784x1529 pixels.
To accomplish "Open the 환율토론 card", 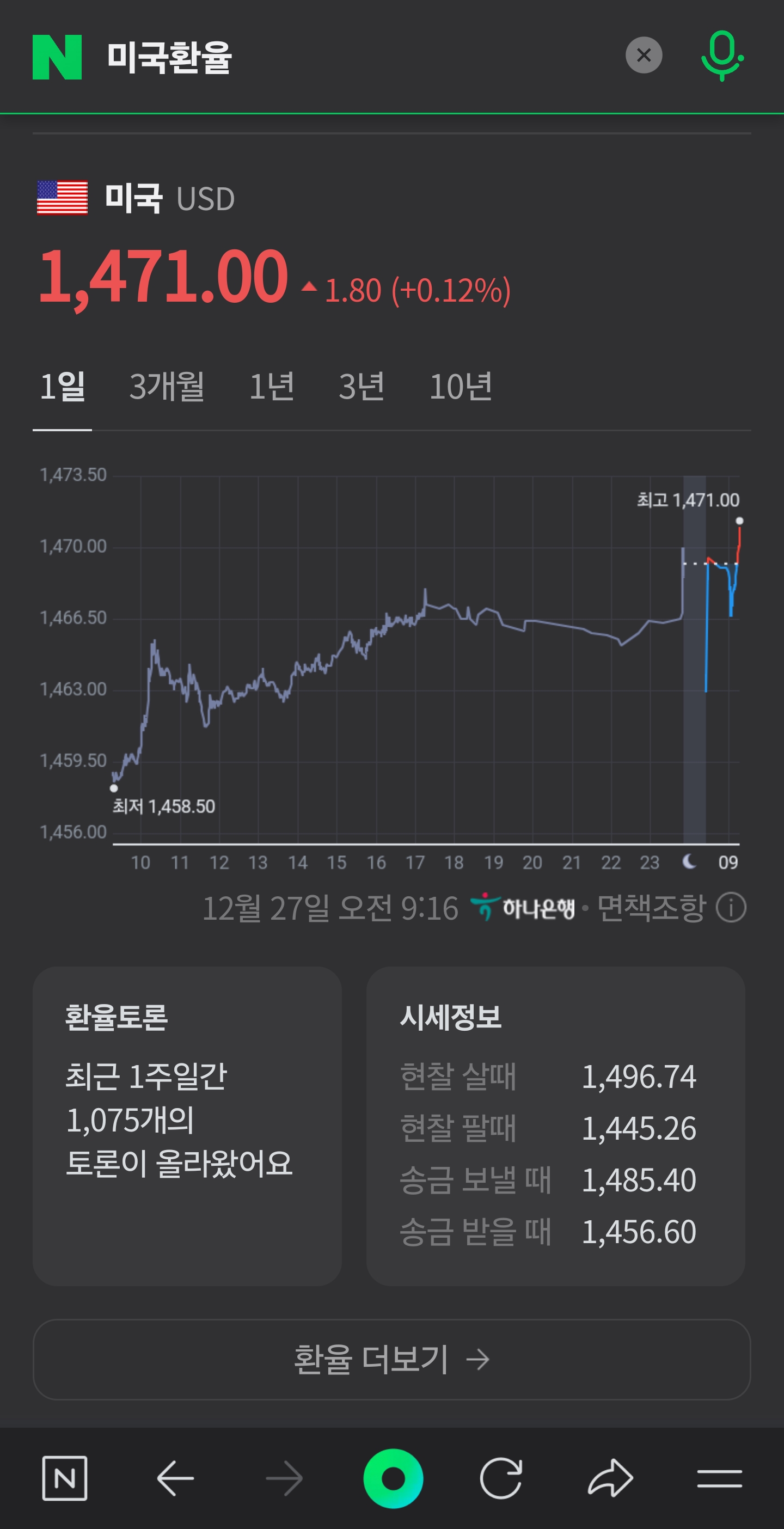I will [187, 1125].
